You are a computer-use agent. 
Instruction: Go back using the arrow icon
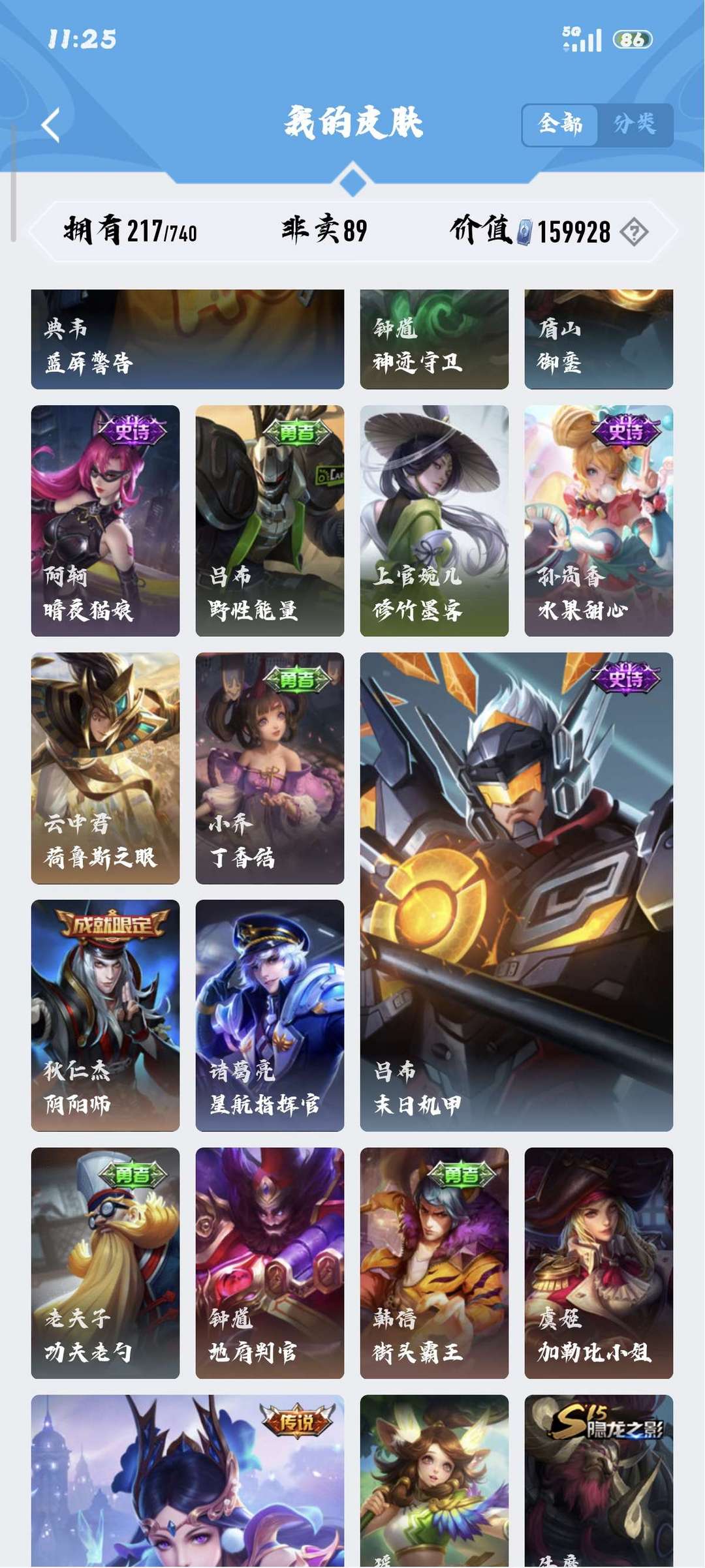point(51,124)
